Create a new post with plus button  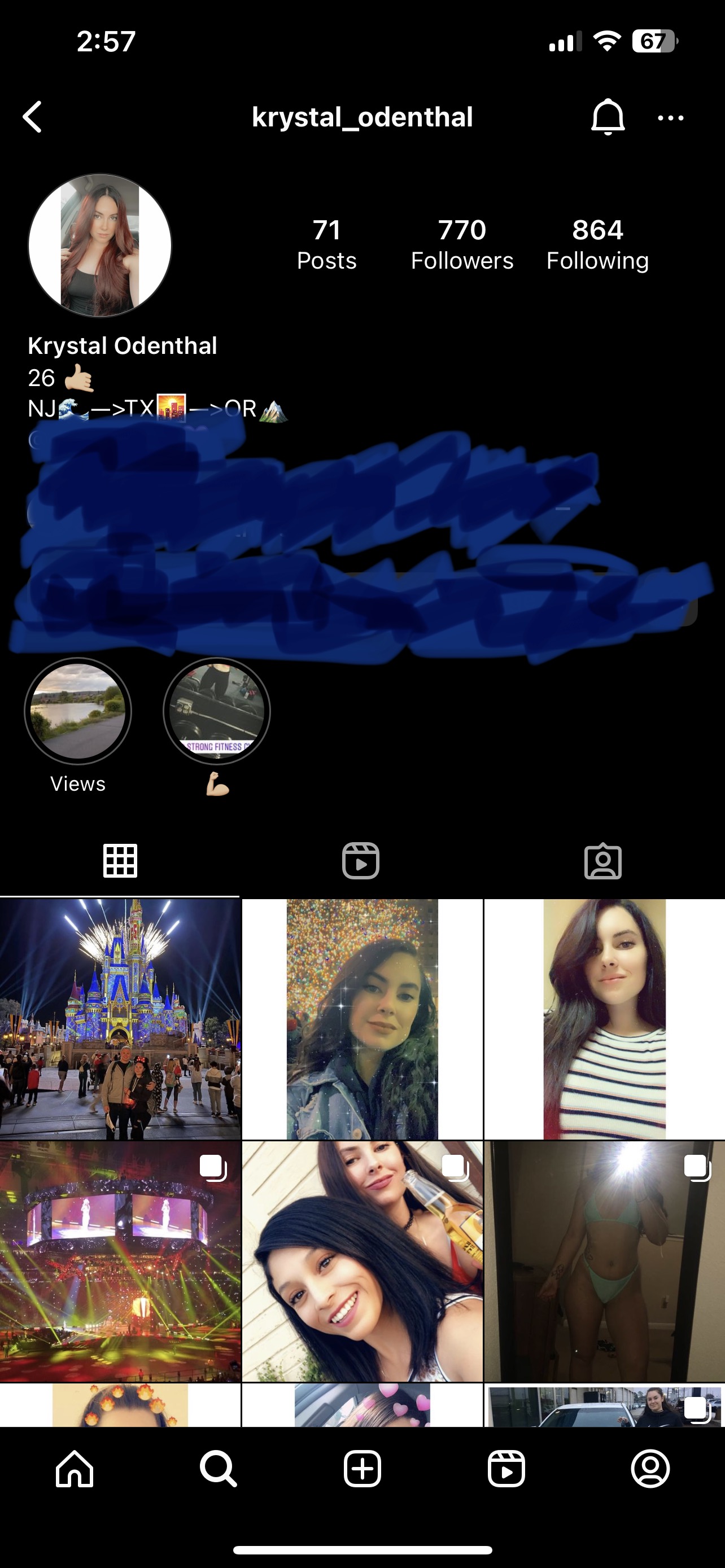[x=362, y=1469]
